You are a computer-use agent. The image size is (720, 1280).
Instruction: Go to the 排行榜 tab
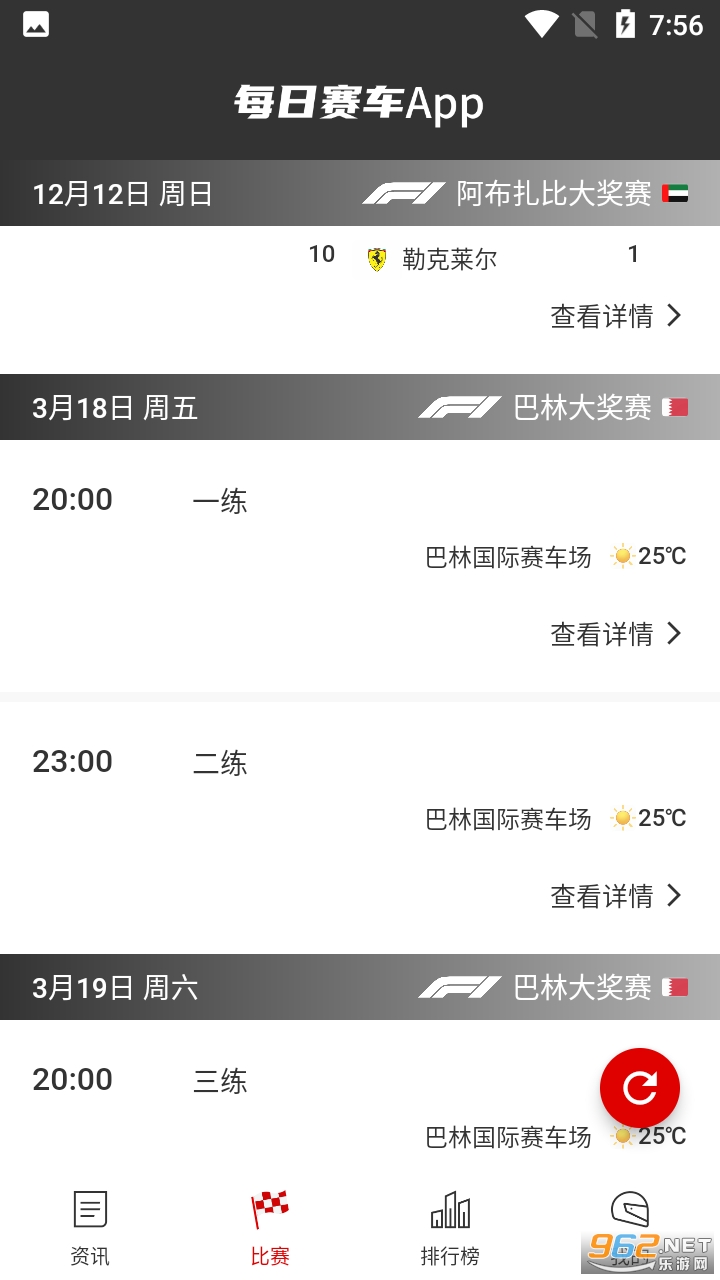point(450,1228)
